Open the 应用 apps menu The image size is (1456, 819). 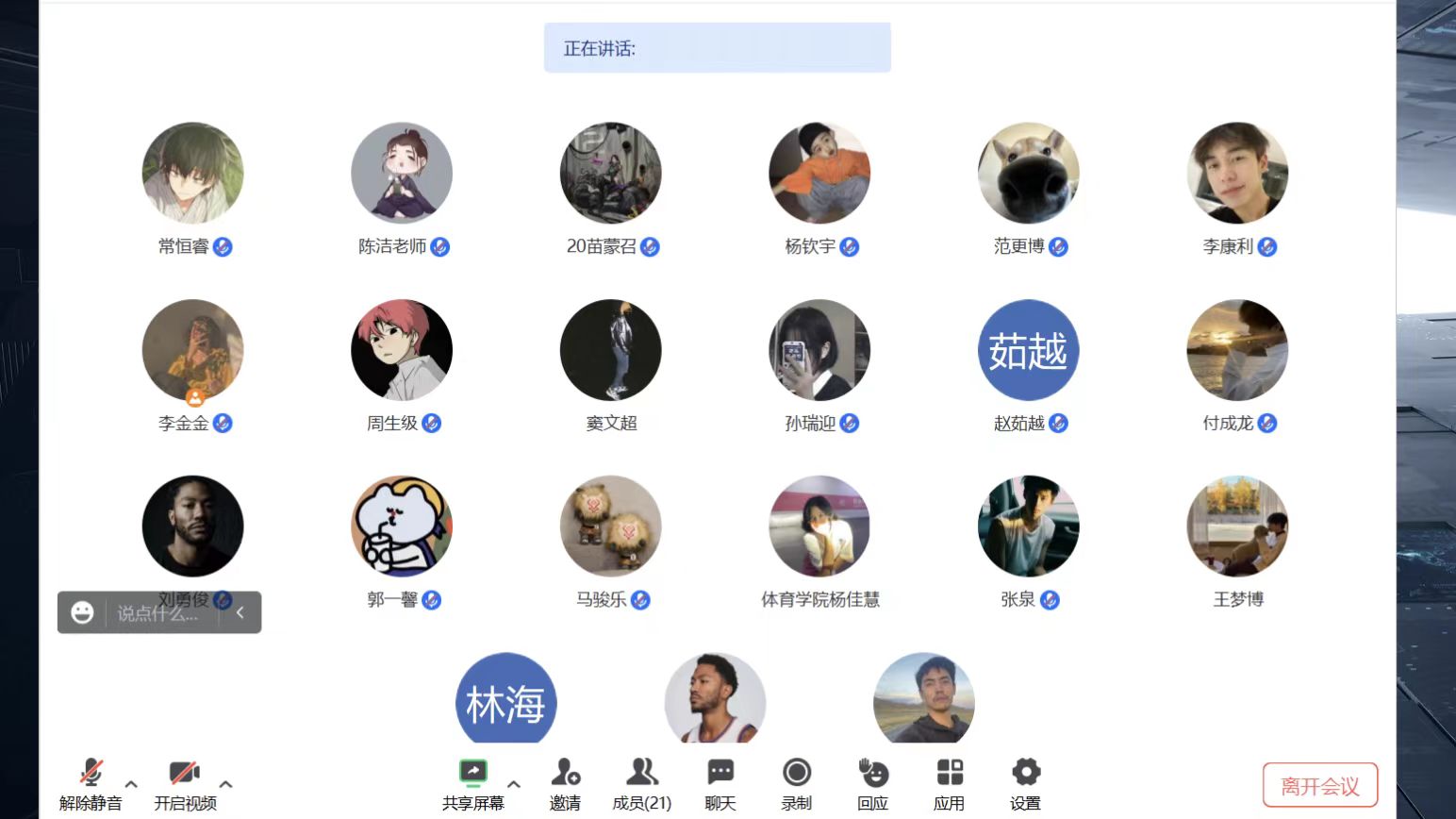point(950,784)
